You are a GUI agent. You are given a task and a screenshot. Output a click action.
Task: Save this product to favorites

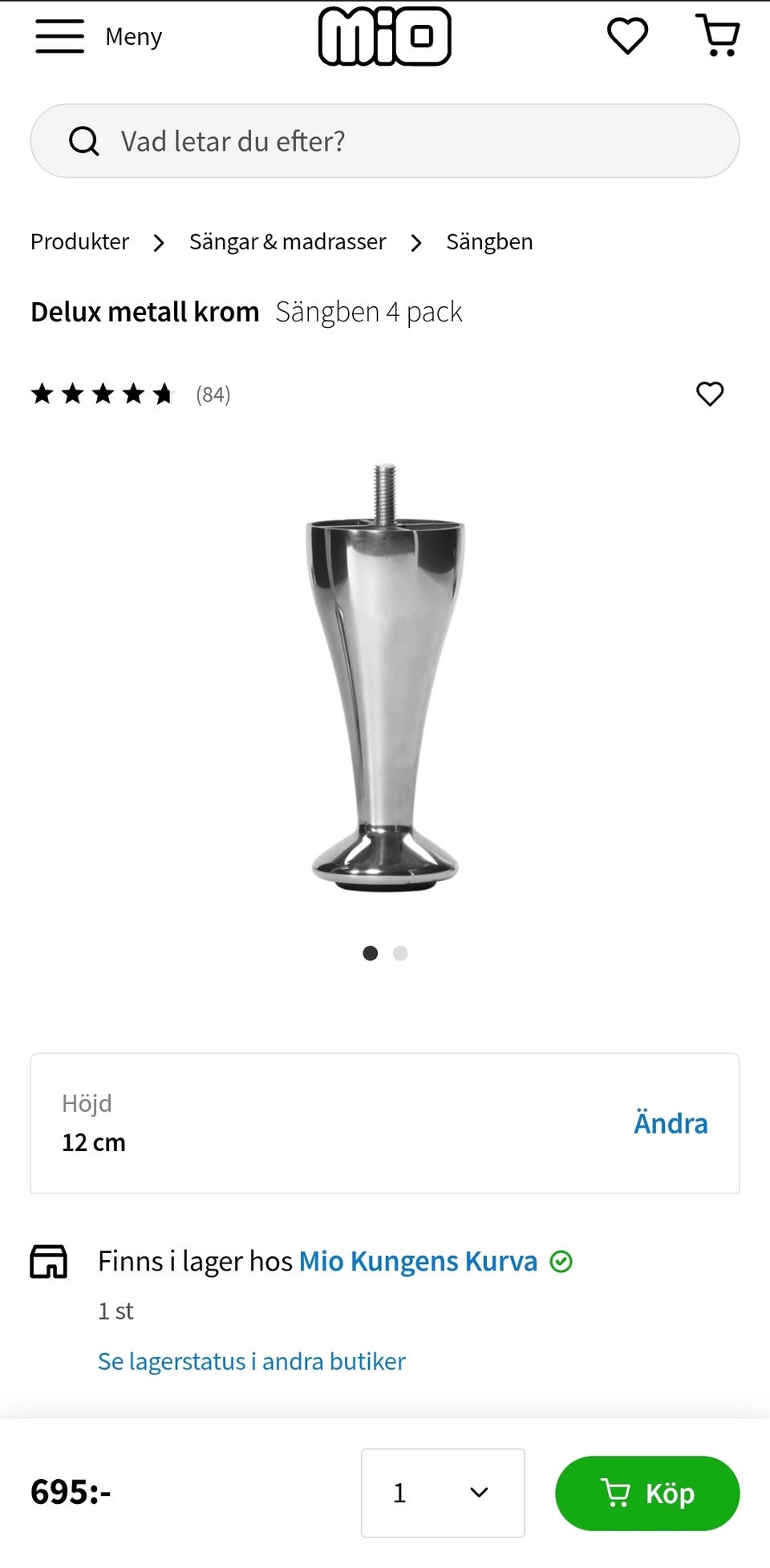[710, 394]
